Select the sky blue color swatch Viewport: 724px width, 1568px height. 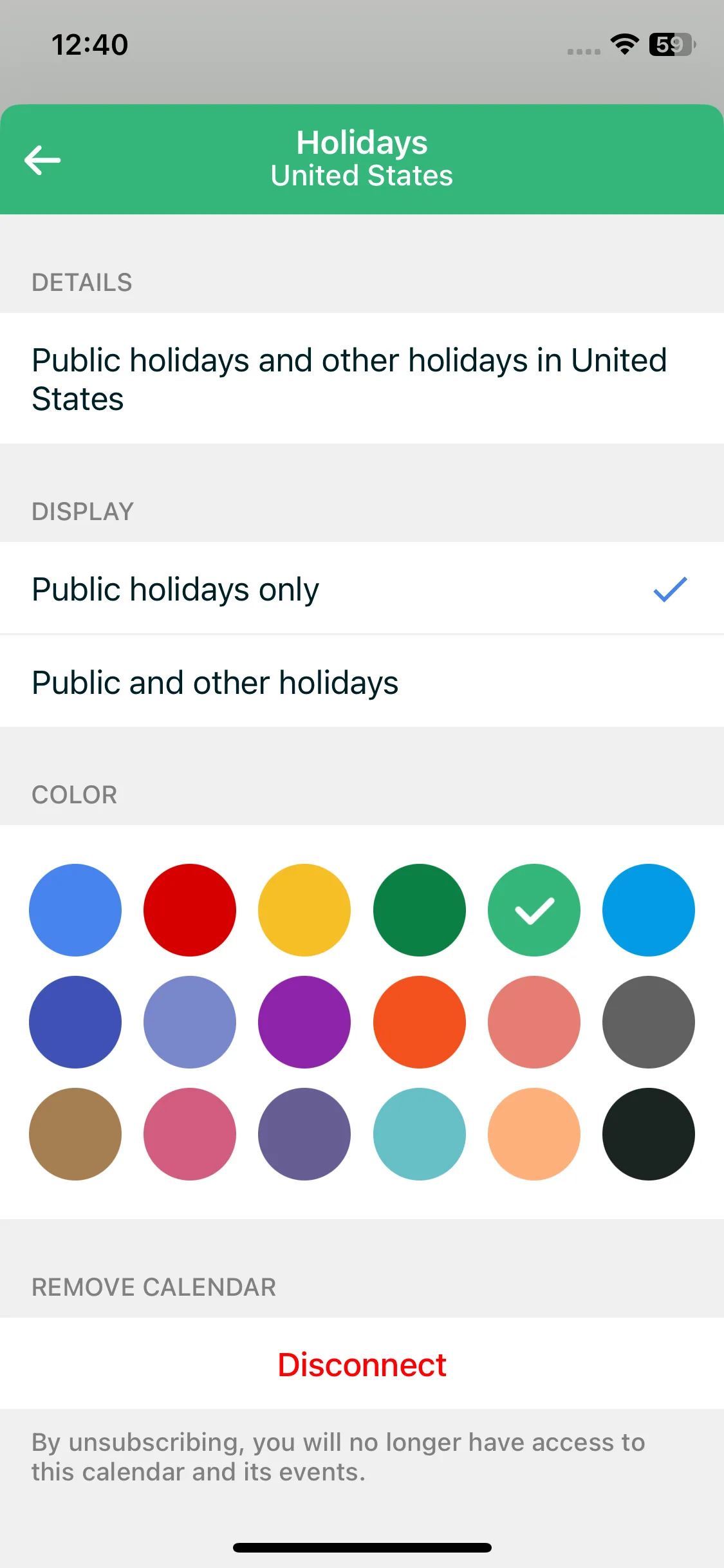(648, 910)
